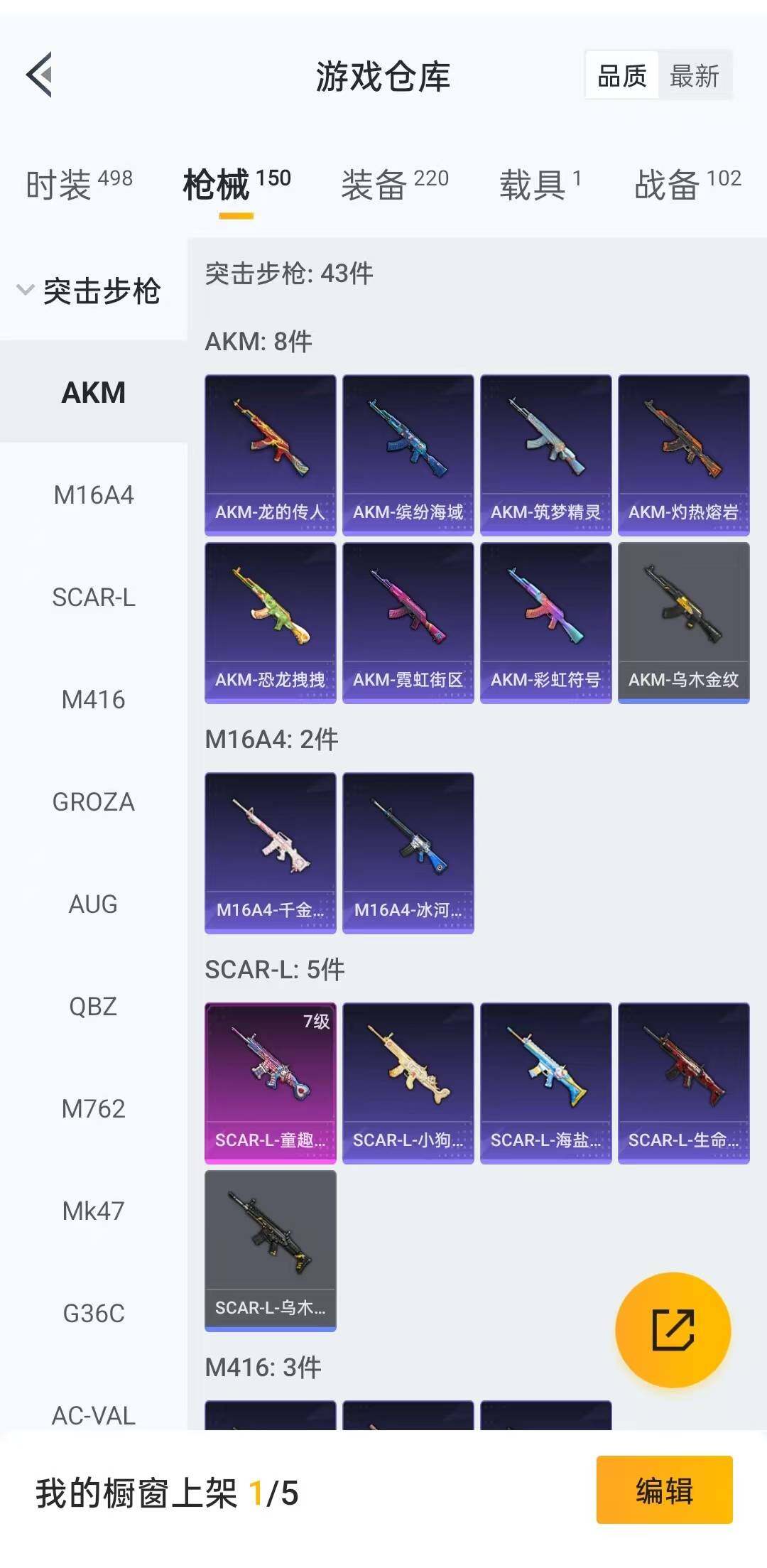
Task: Select M762 in the side list
Action: (93, 1109)
